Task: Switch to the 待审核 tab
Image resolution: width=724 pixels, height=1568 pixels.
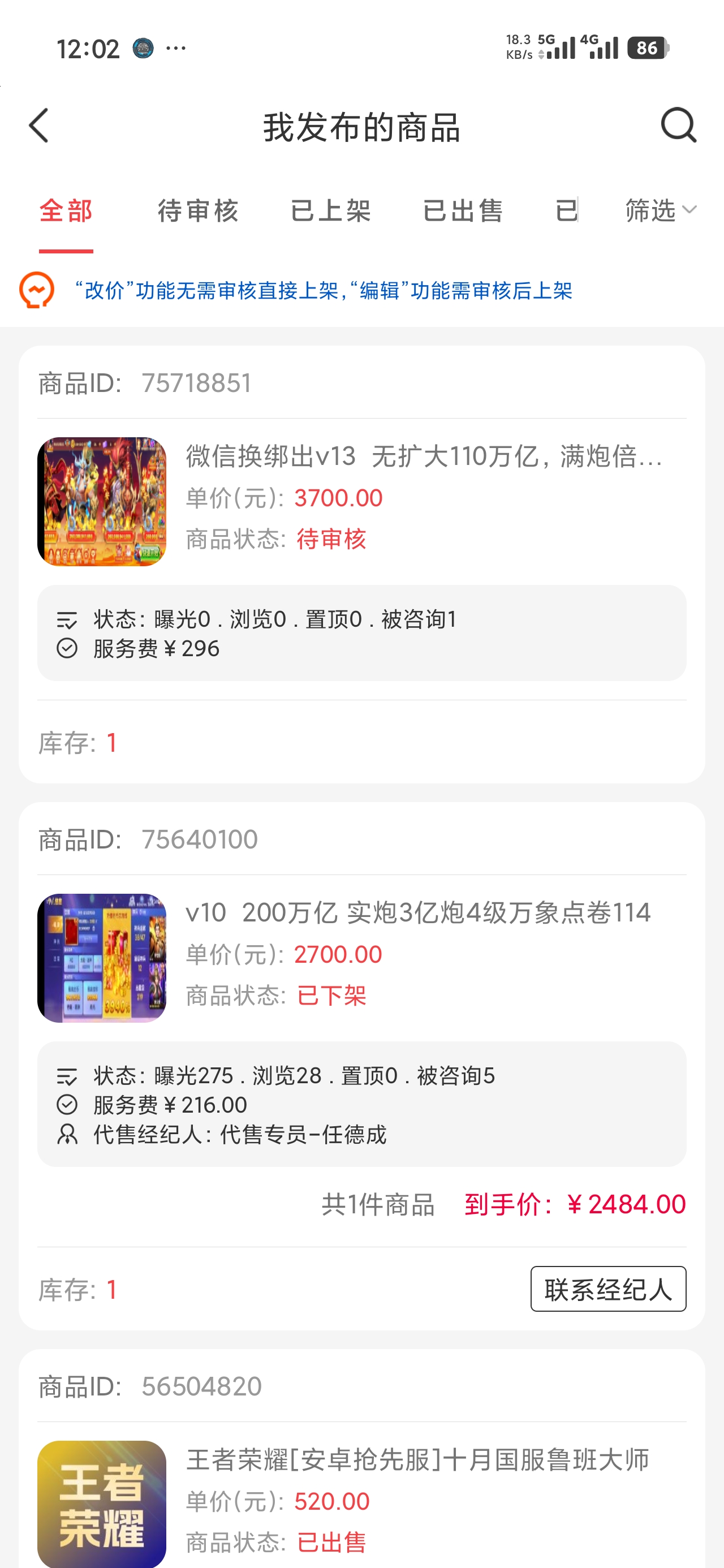Action: (x=198, y=211)
